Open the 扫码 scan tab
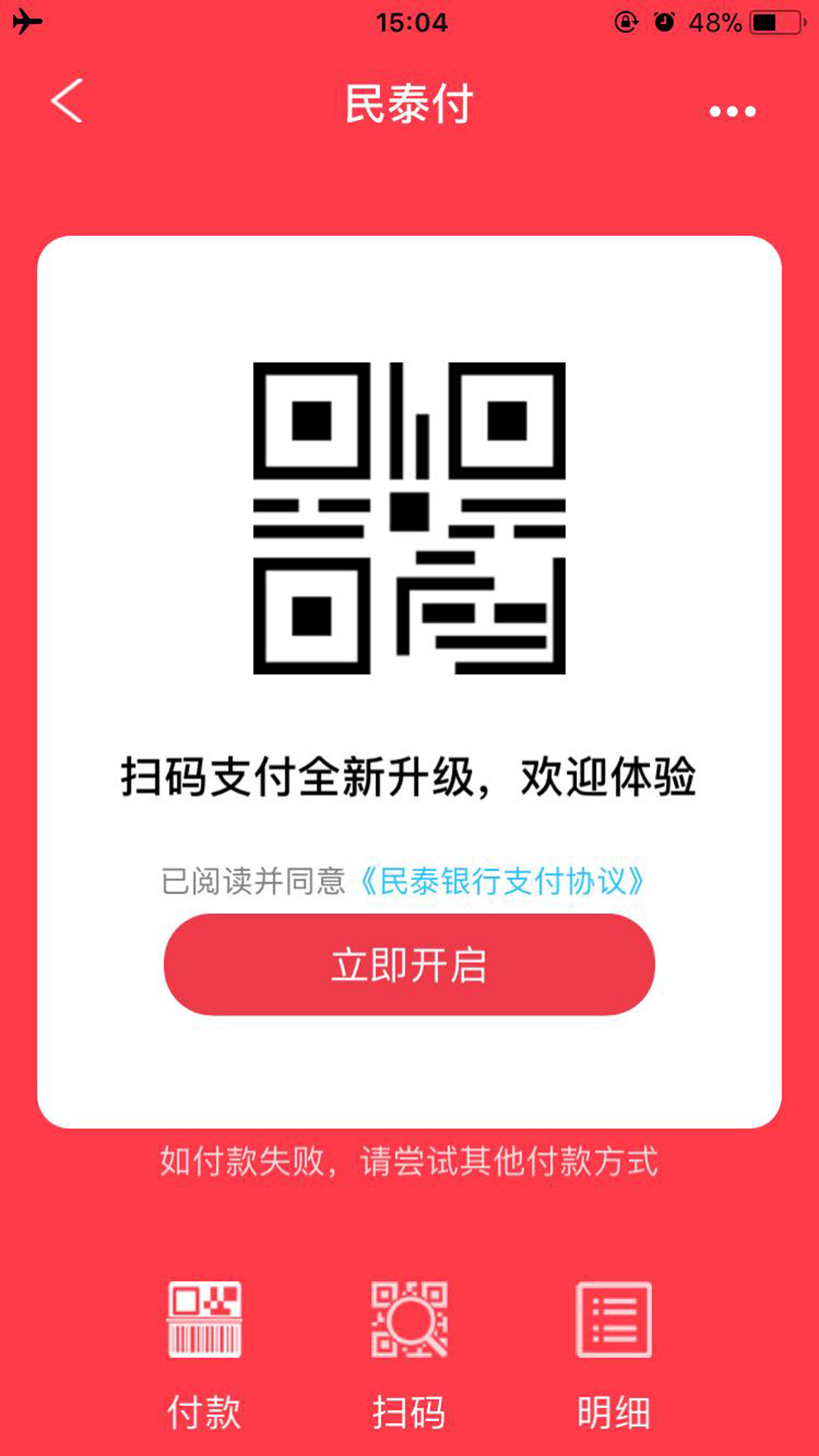Screen dimensions: 819x1456 [409, 1352]
